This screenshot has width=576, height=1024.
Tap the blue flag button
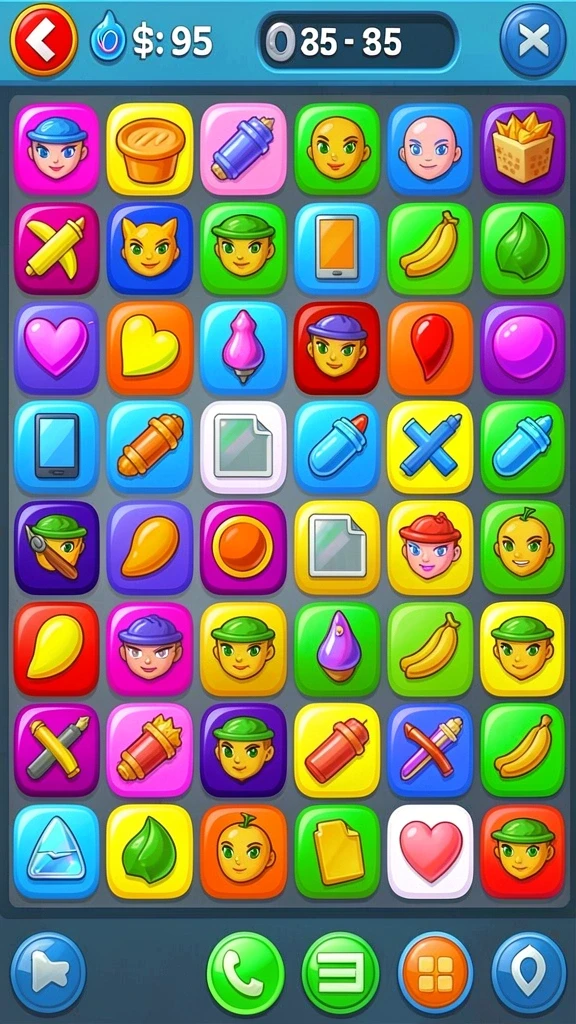coord(48,974)
